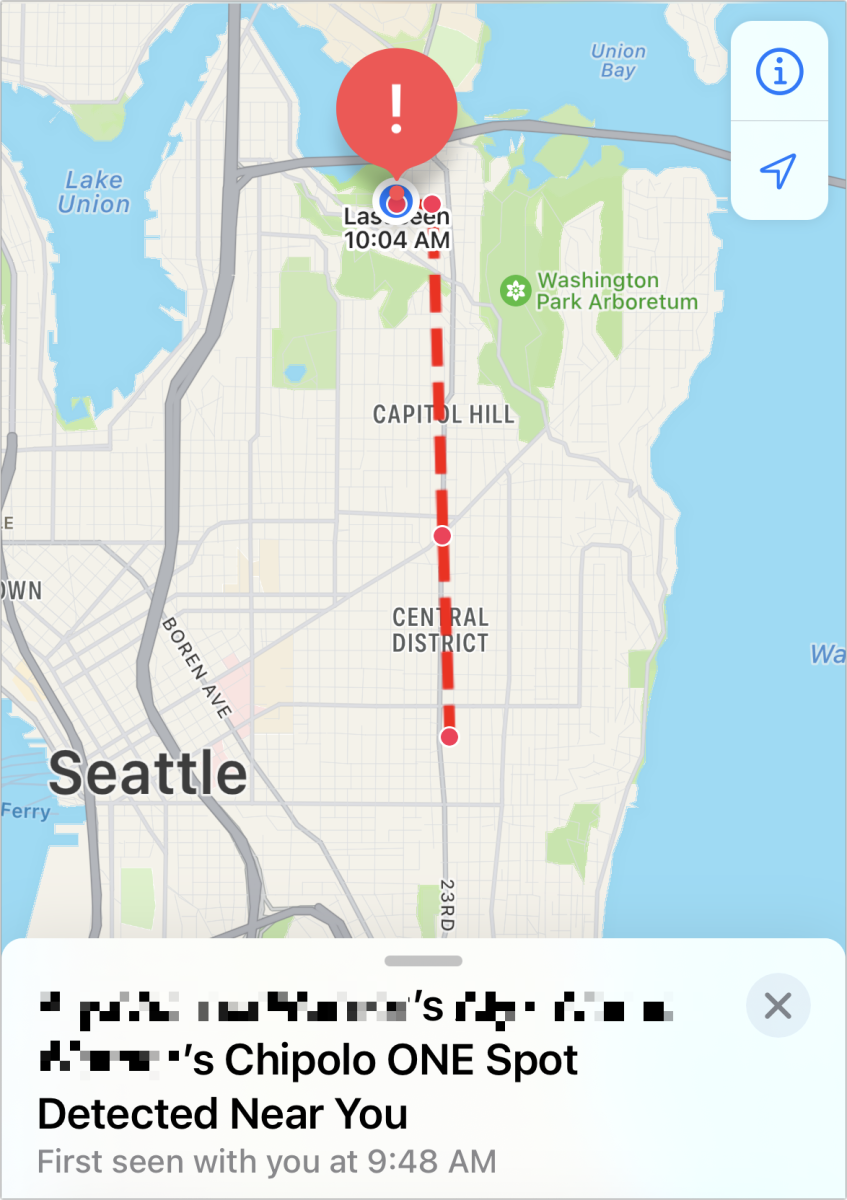
Task: Center map on my current location
Action: [779, 171]
